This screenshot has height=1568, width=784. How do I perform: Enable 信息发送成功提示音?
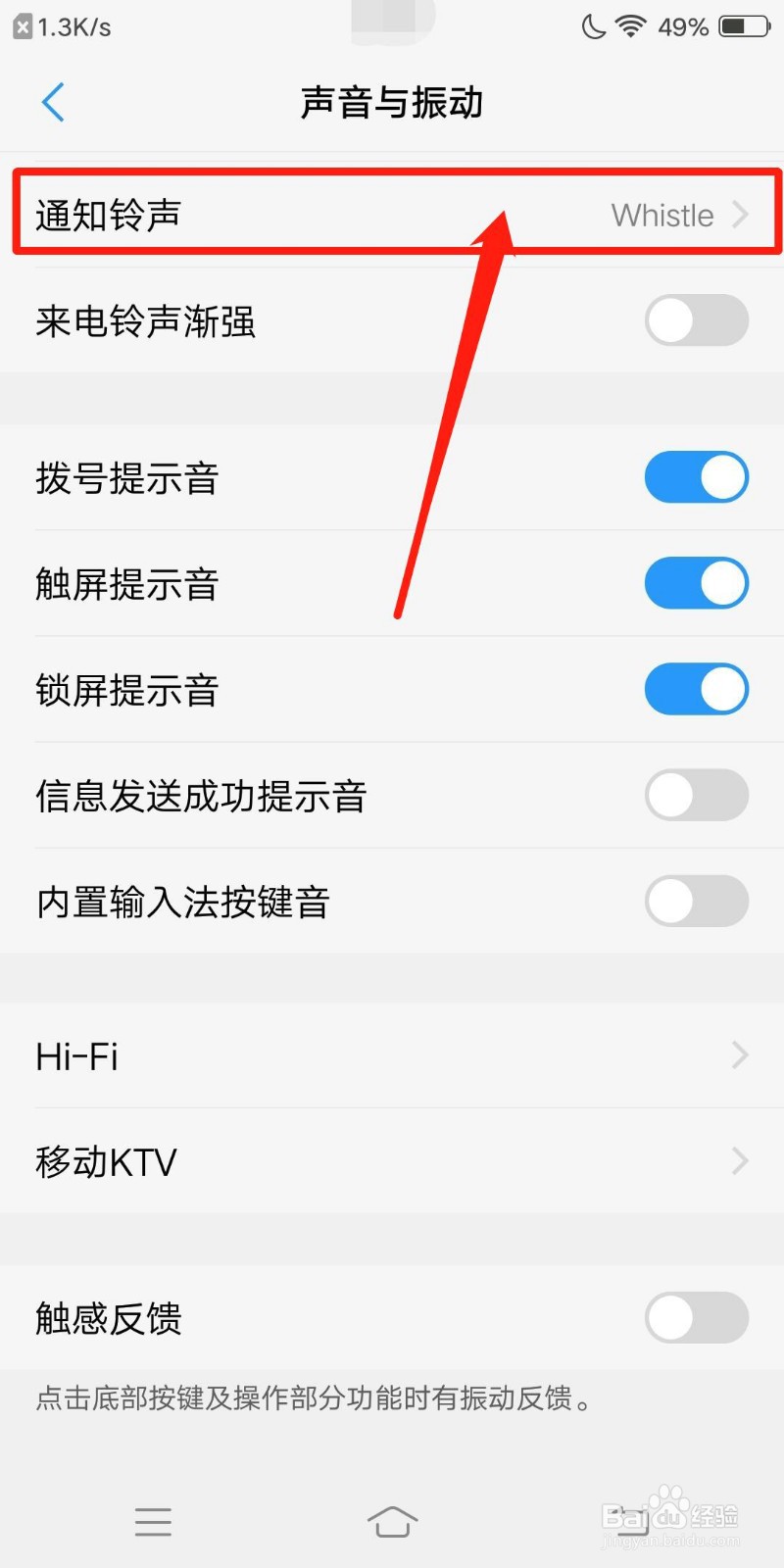[x=696, y=795]
